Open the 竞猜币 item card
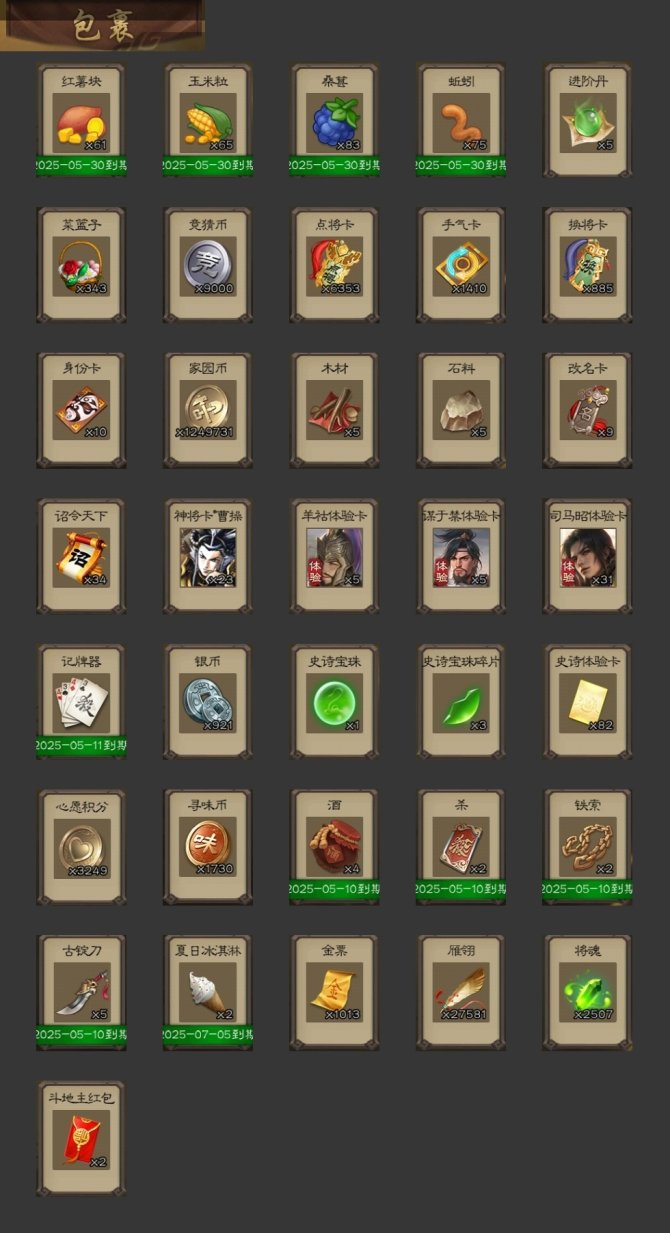 (208, 266)
